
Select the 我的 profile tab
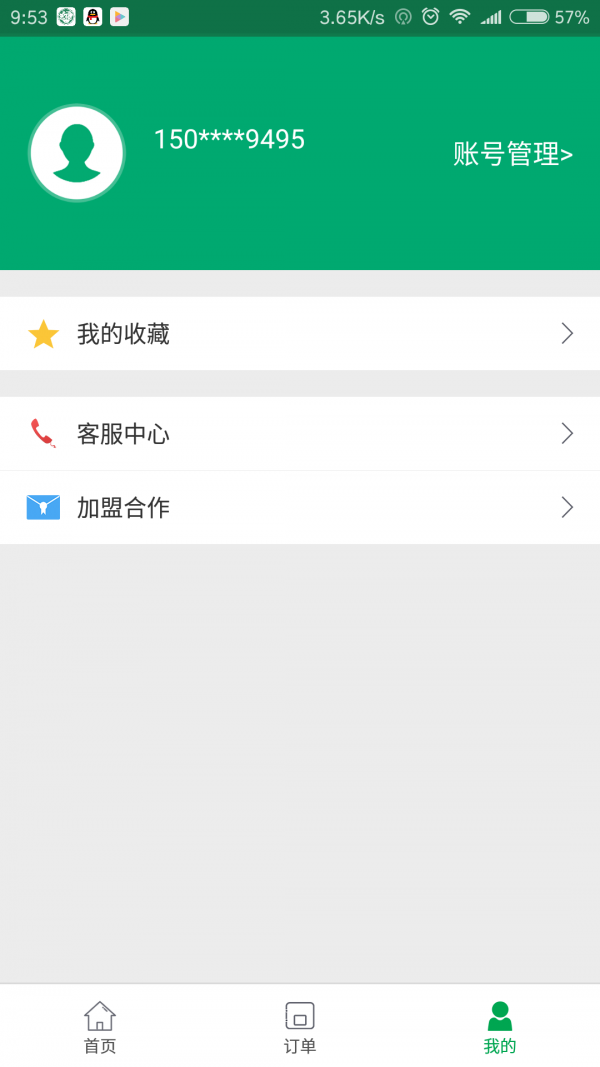coord(500,1027)
